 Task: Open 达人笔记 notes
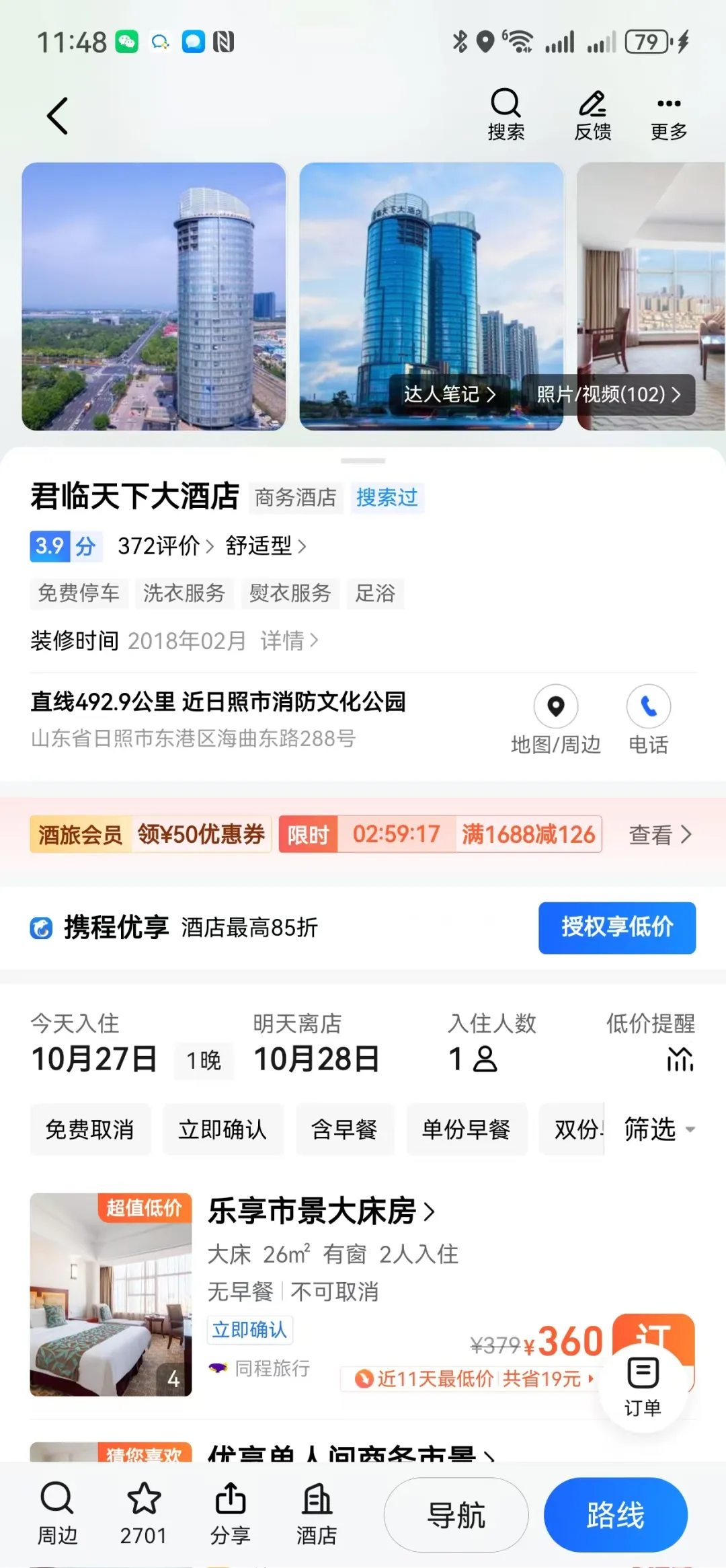449,394
